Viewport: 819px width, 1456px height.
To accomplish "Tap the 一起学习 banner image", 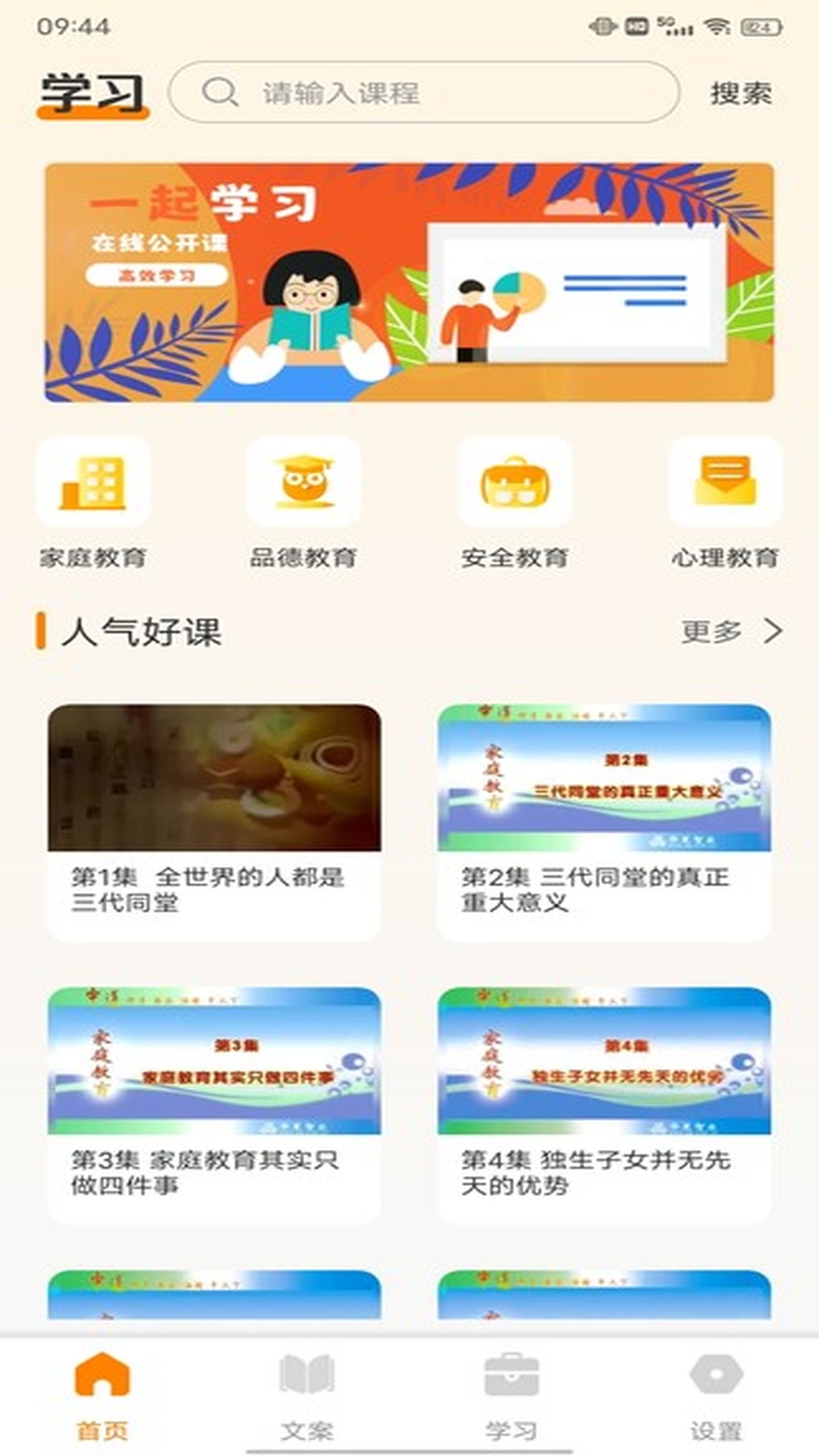I will (x=409, y=283).
